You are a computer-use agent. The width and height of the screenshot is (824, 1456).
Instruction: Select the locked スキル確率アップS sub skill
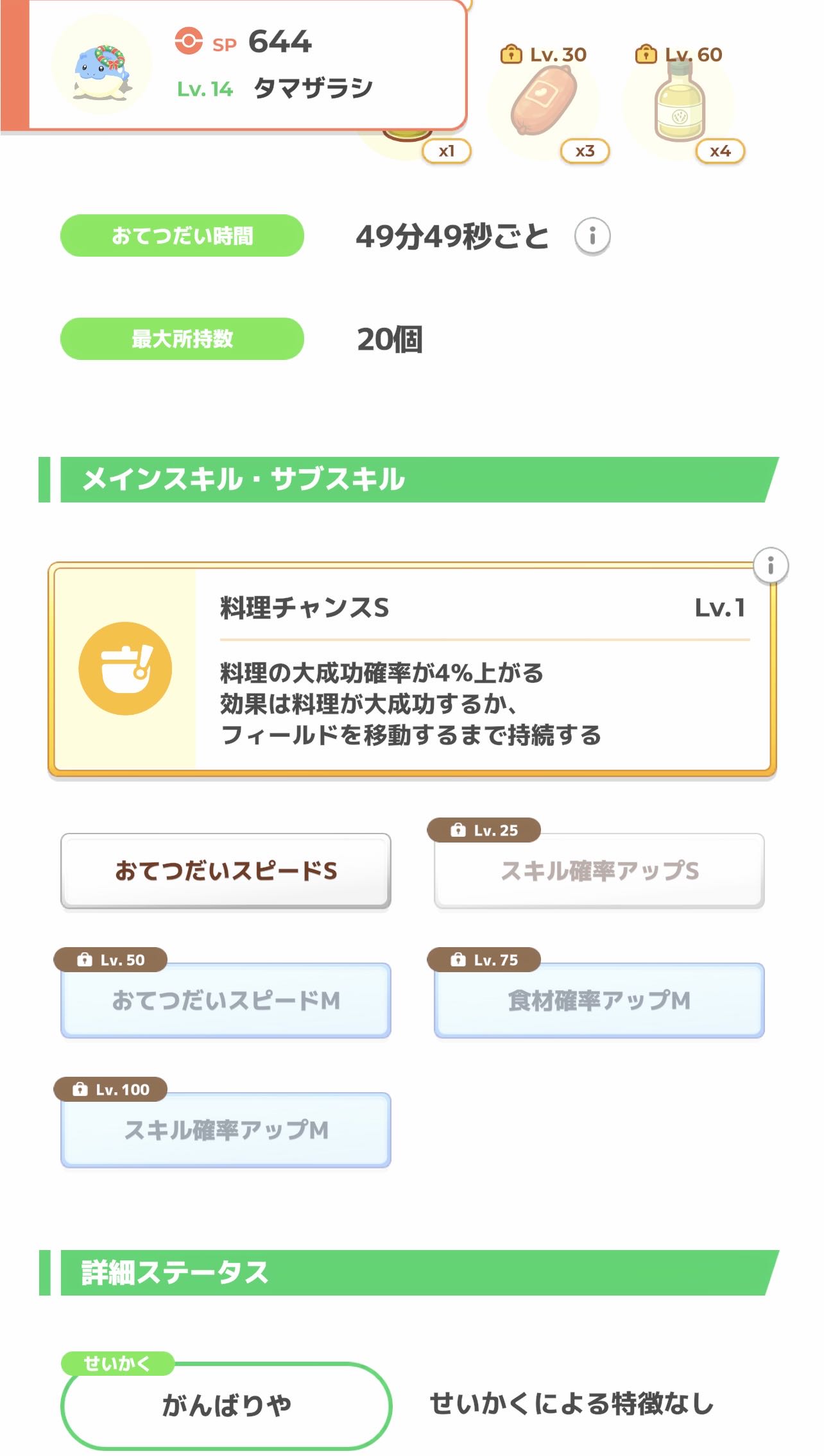click(599, 871)
